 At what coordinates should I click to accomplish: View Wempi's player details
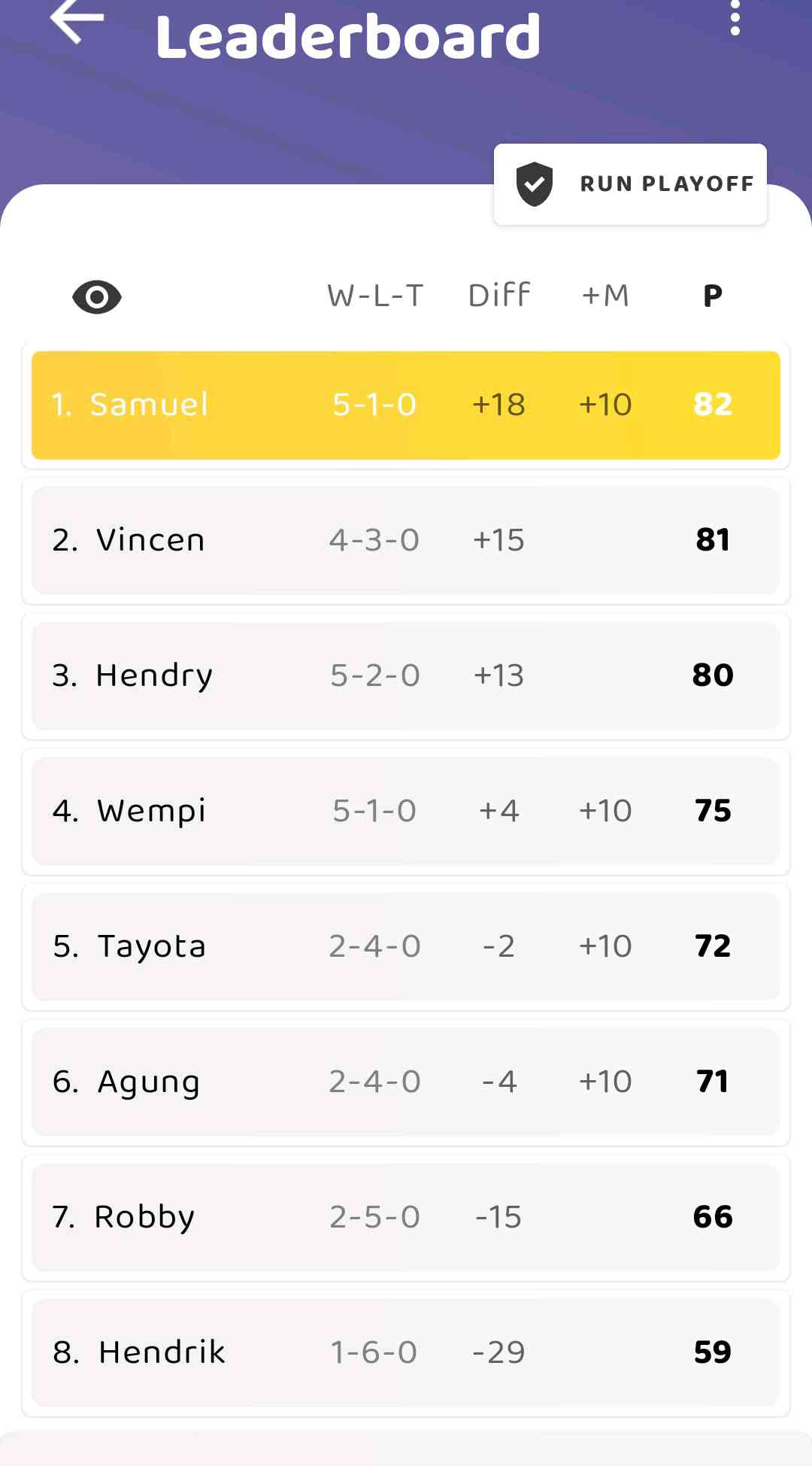coord(405,812)
